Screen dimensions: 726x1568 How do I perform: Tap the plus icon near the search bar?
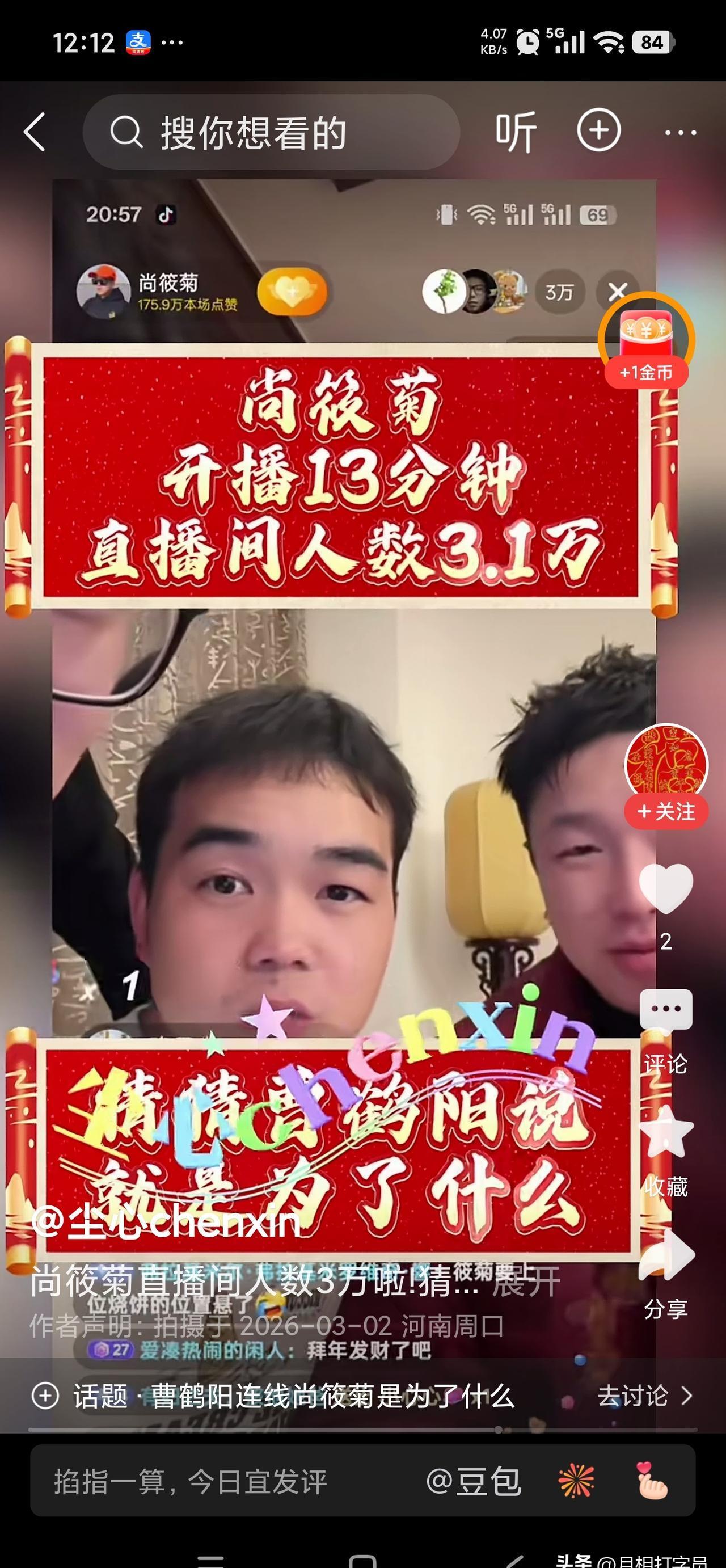[600, 131]
